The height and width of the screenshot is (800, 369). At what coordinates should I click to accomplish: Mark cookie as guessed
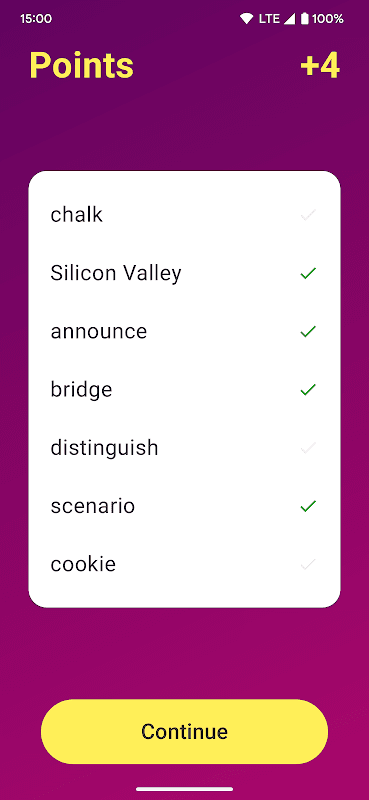(308, 564)
